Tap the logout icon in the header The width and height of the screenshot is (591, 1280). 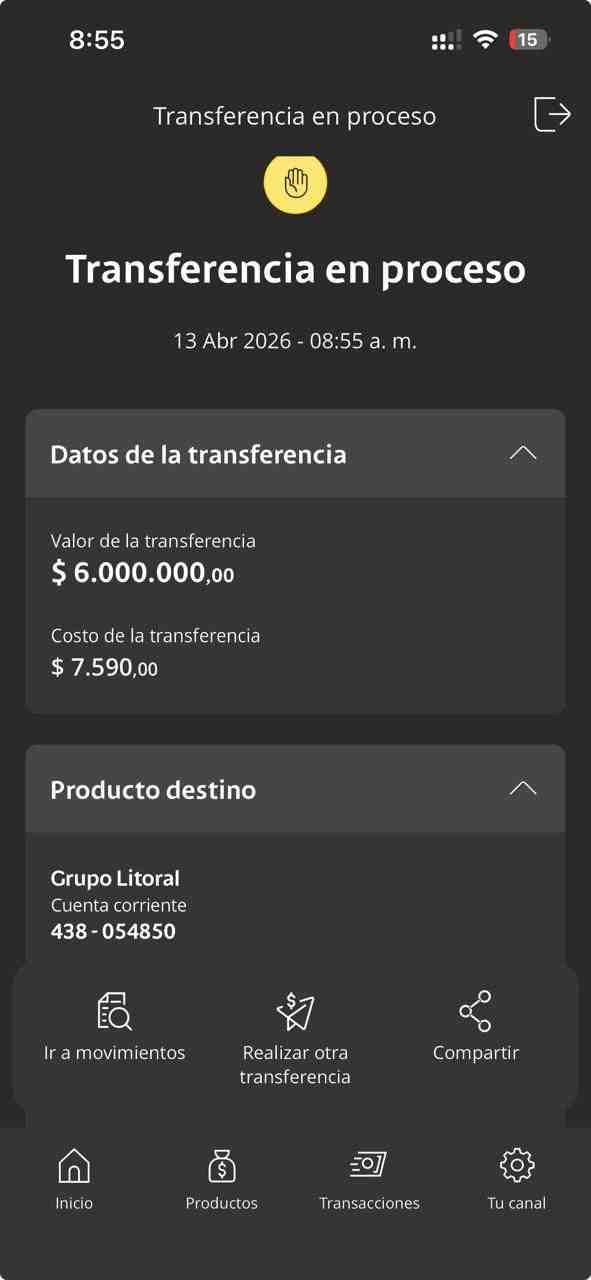[x=552, y=114]
